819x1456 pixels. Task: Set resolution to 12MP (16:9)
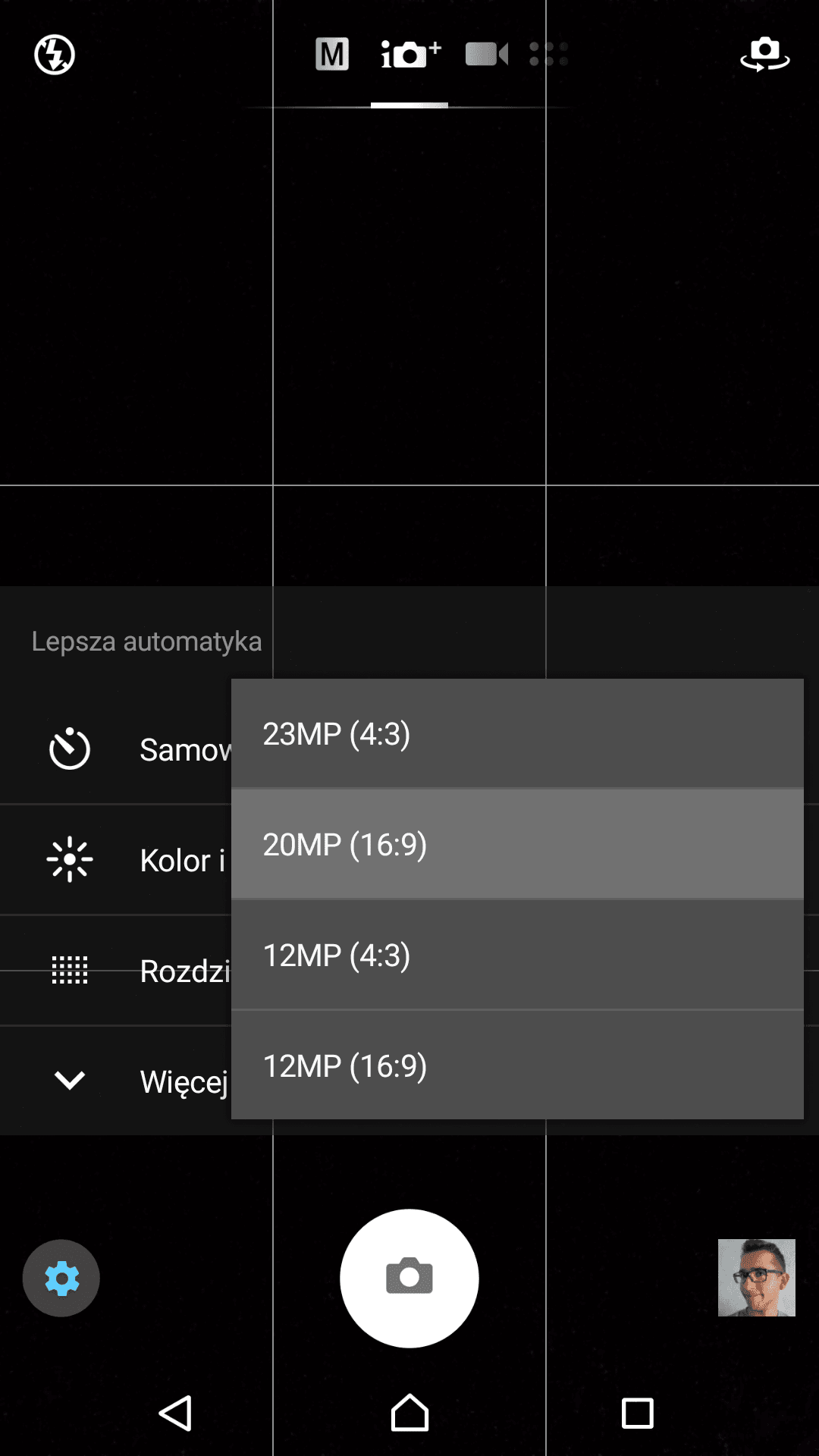[517, 1065]
